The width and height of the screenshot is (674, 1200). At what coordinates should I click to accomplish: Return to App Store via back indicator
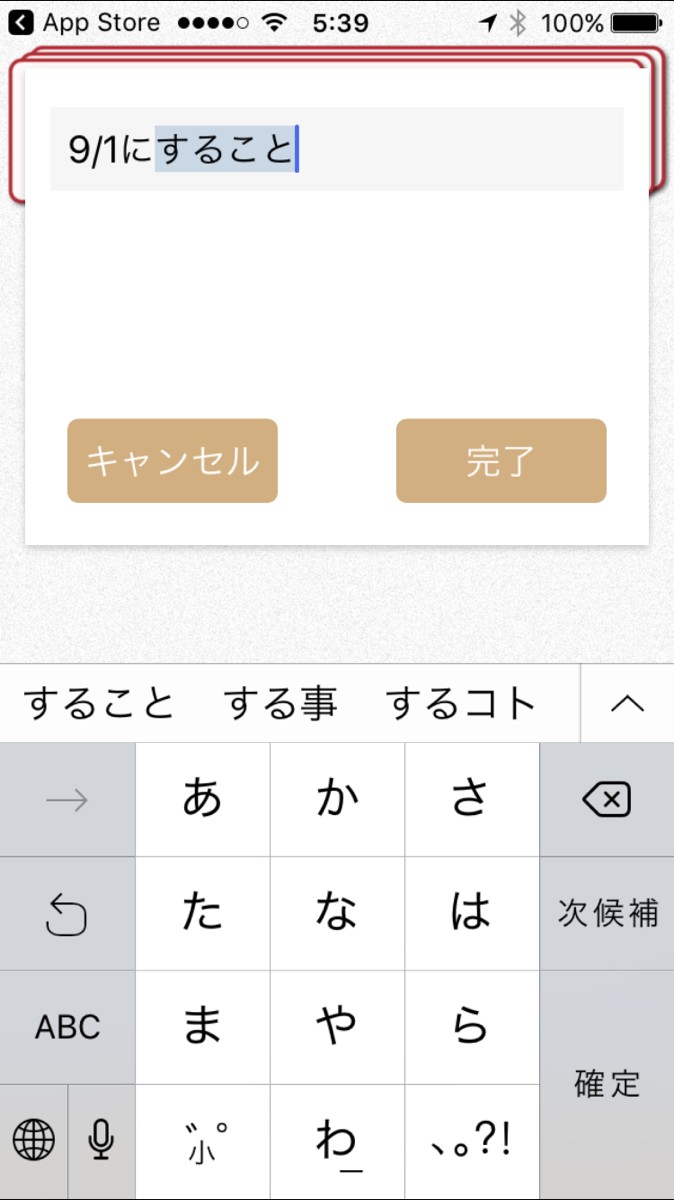(x=85, y=23)
